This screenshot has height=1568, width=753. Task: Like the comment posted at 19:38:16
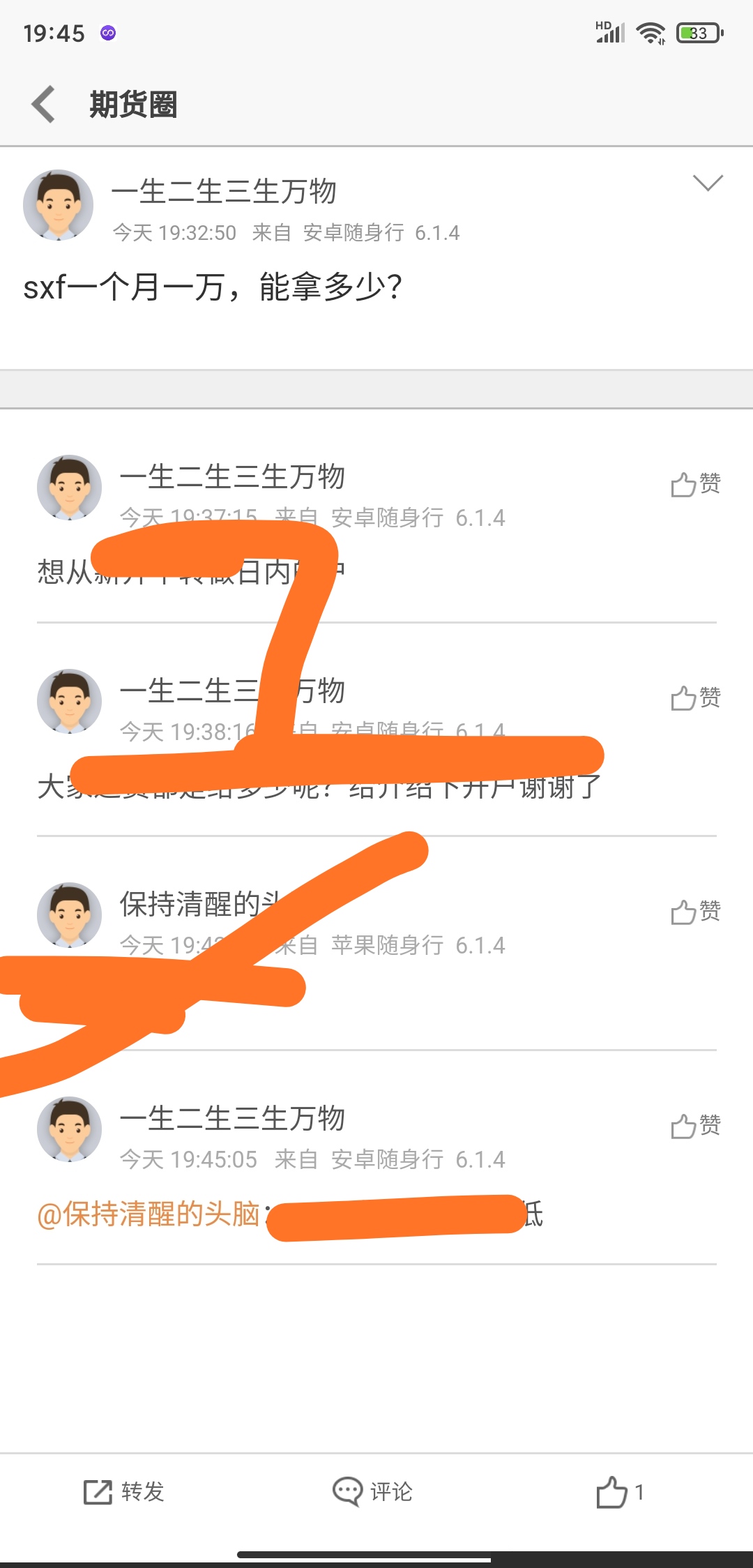pyautogui.click(x=695, y=698)
